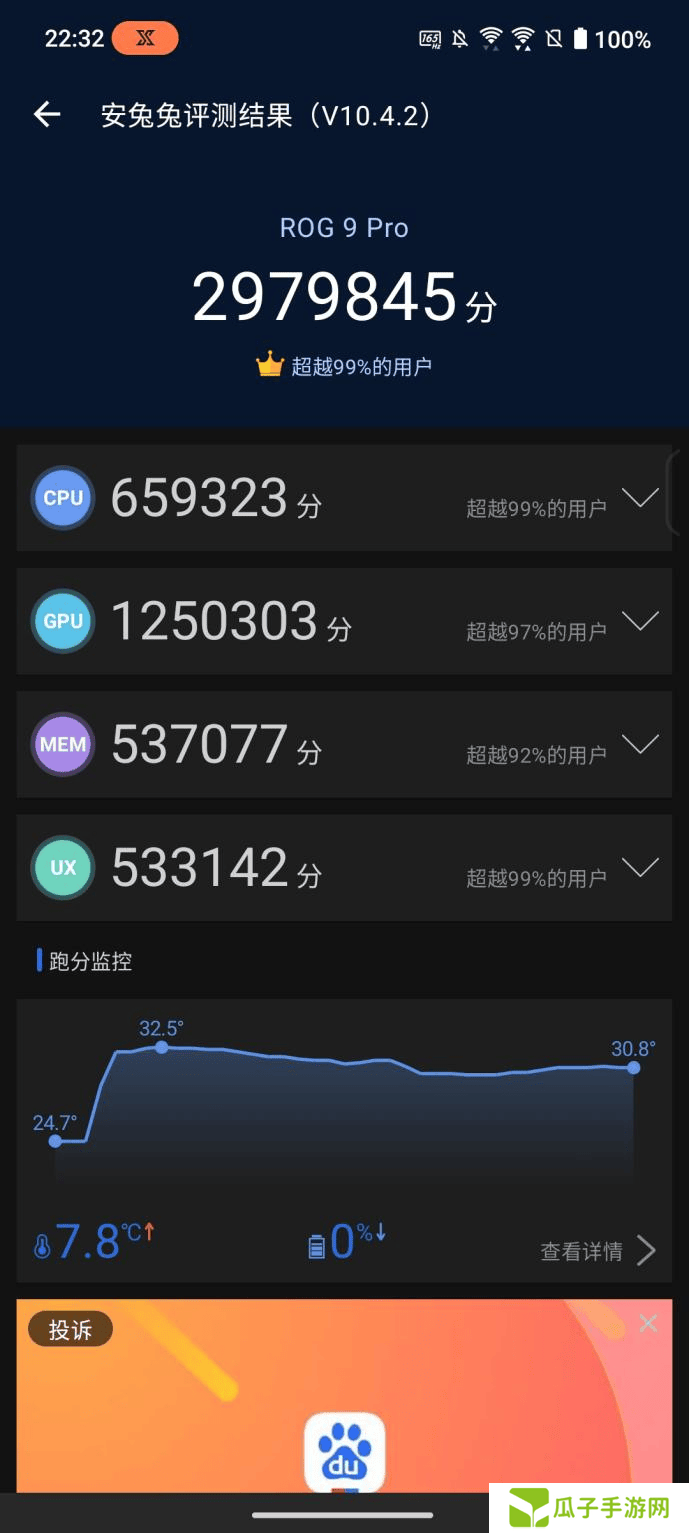The image size is (689, 1533).
Task: Expand the MEM score section
Action: (x=640, y=744)
